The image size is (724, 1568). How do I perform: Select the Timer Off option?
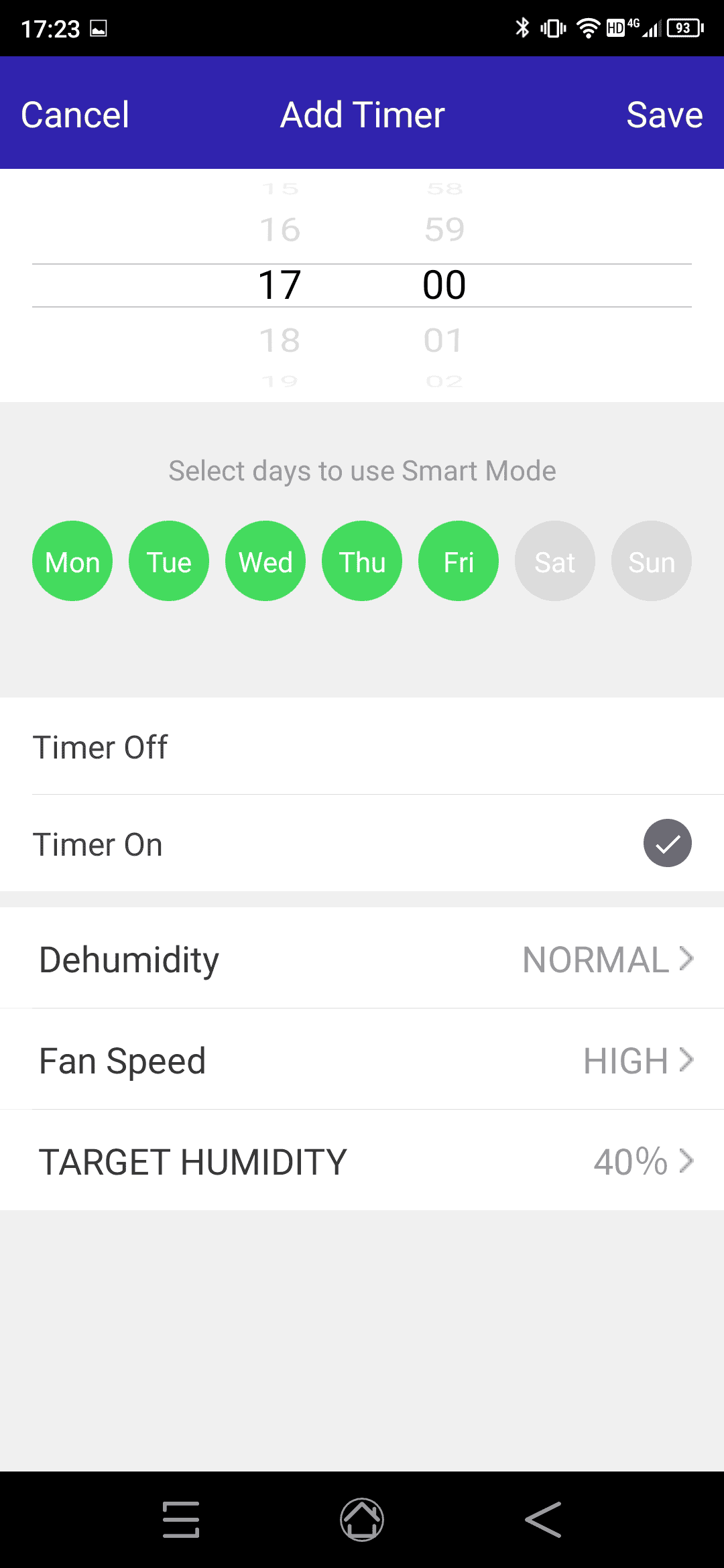362,746
